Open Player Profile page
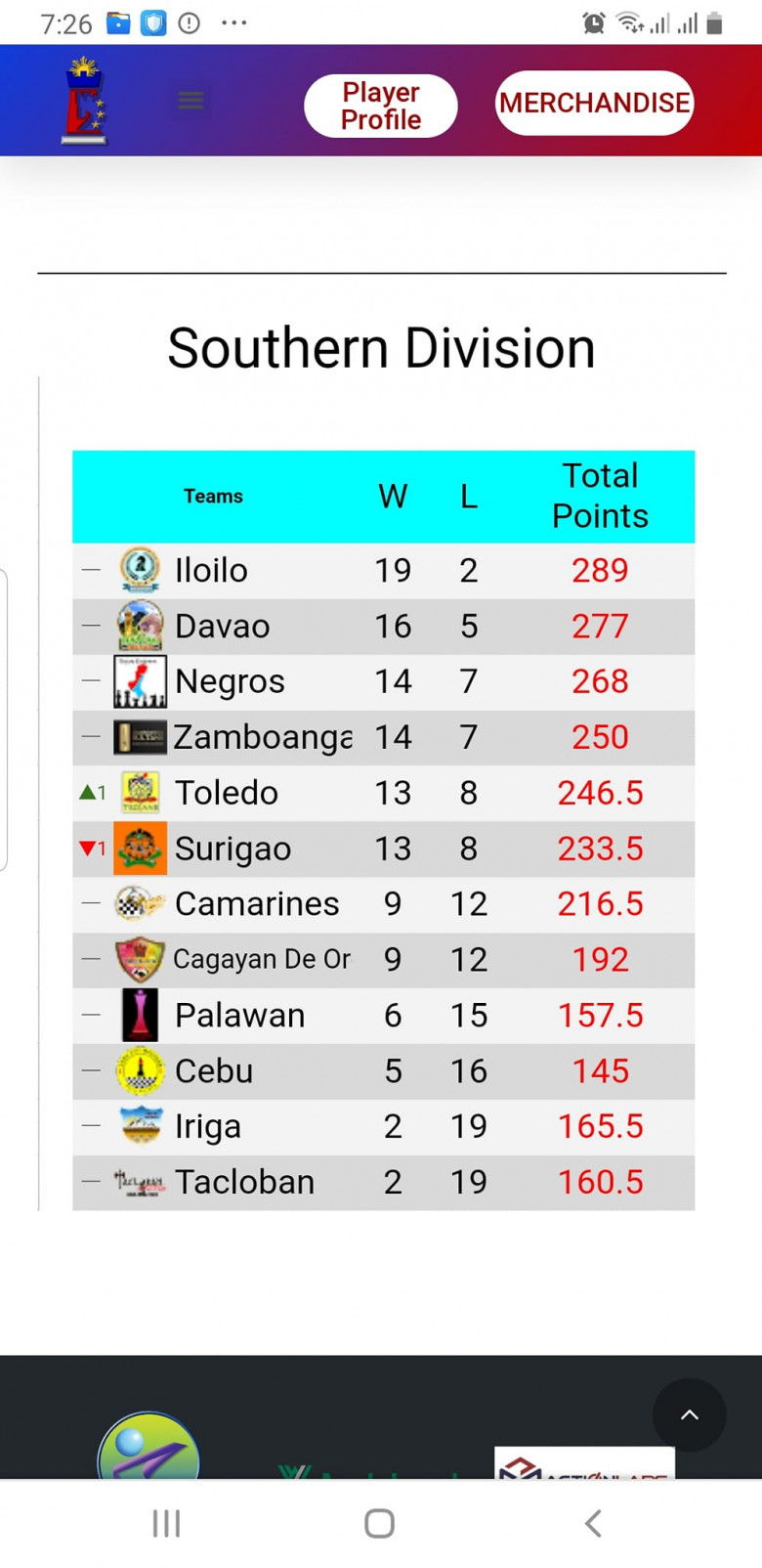 pyautogui.click(x=380, y=106)
